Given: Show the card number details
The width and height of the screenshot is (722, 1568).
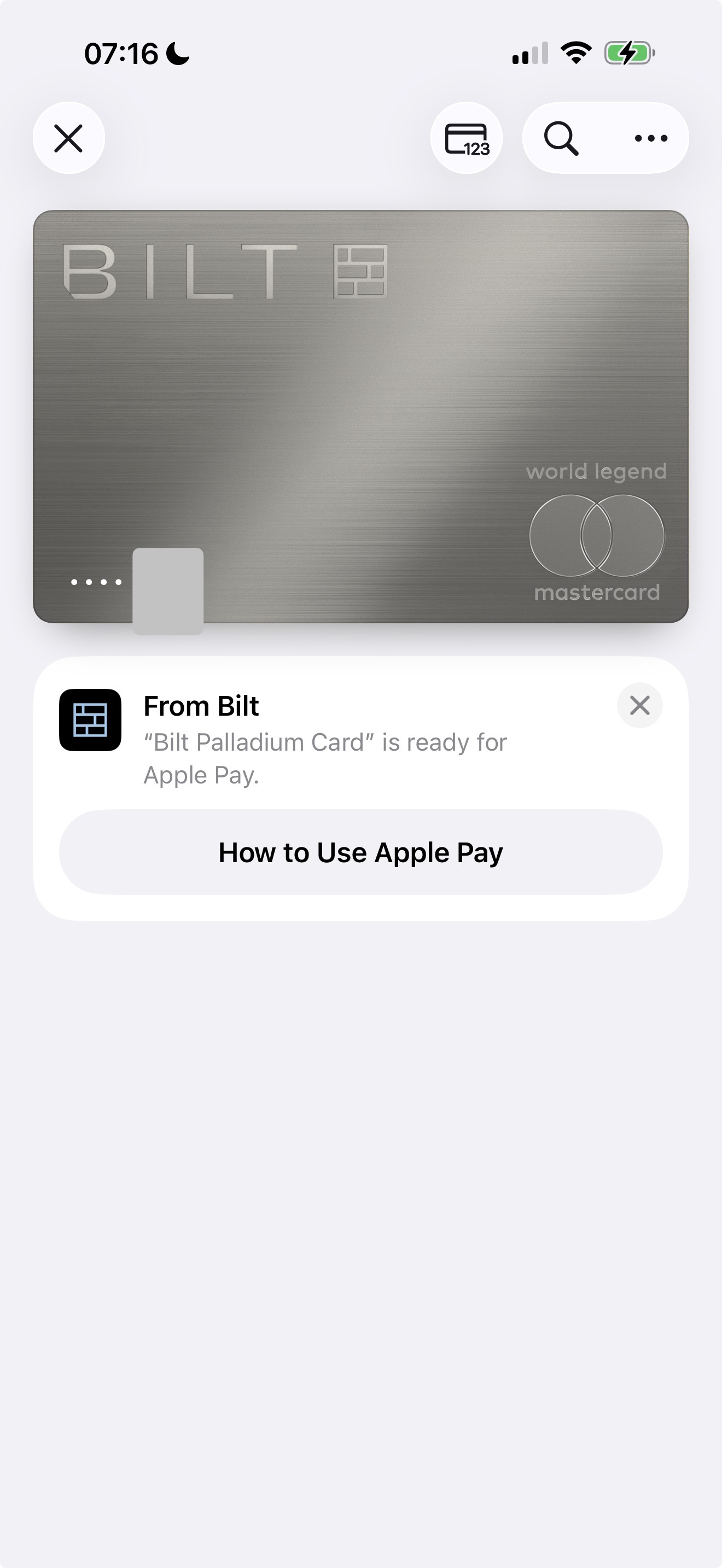Looking at the screenshot, I should tap(467, 138).
